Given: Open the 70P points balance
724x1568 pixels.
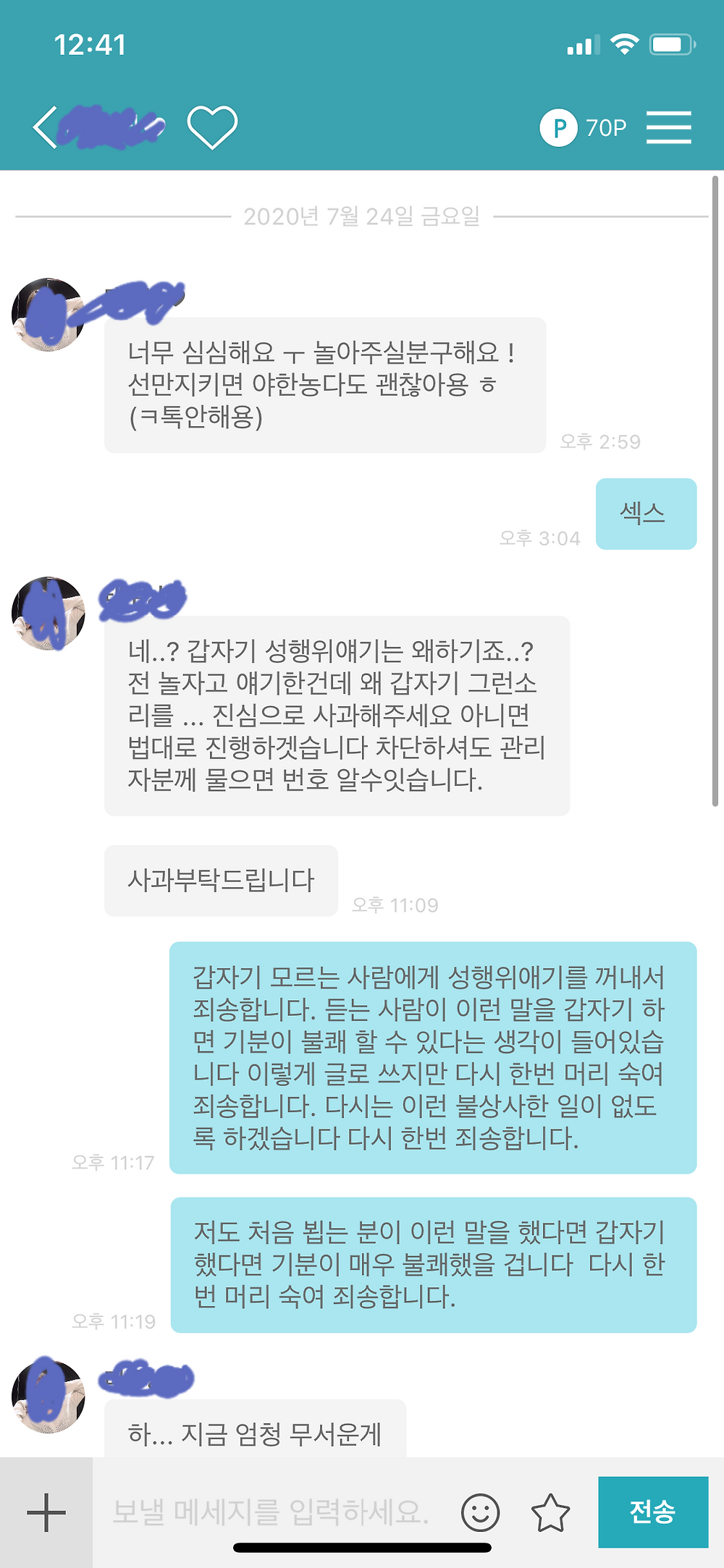Looking at the screenshot, I should (x=584, y=128).
